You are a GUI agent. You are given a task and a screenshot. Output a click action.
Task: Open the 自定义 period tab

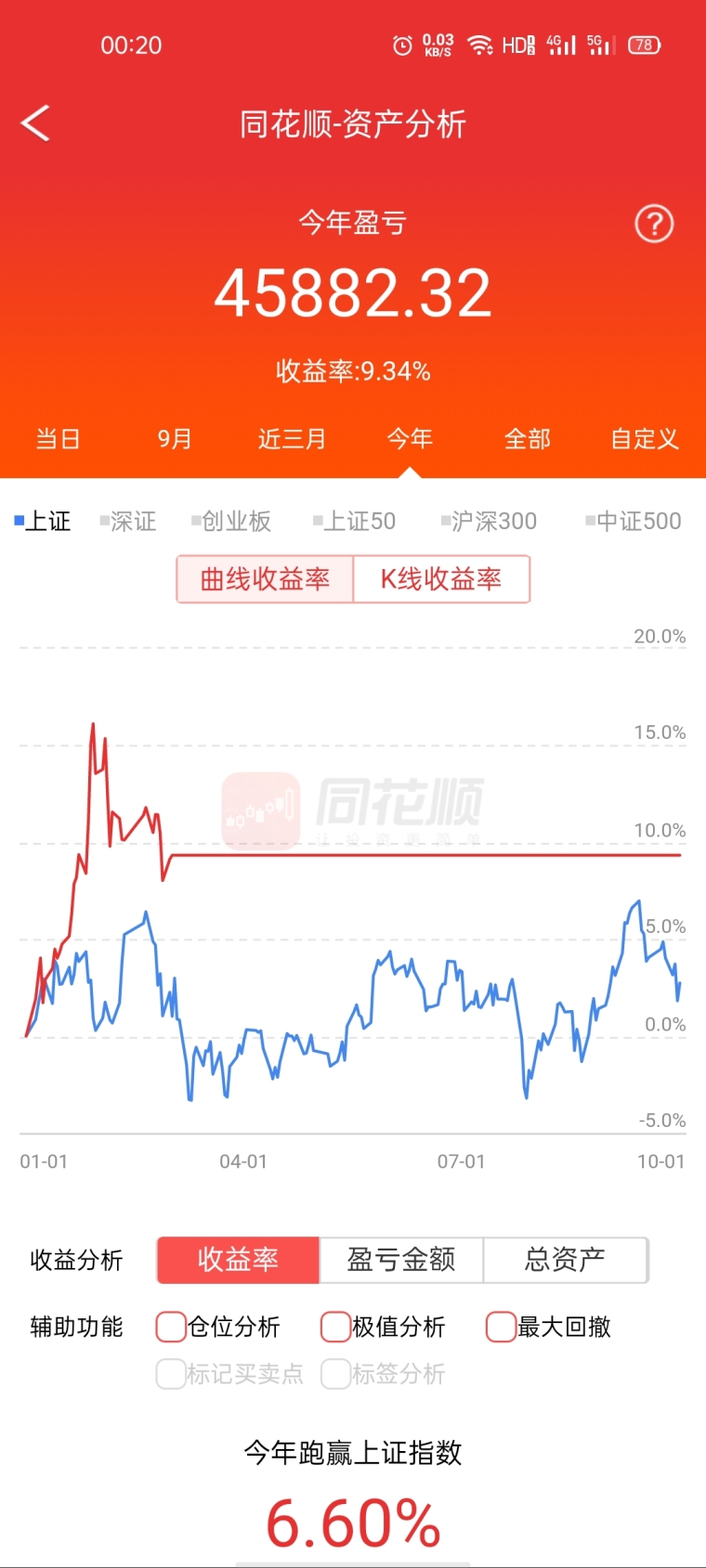644,438
